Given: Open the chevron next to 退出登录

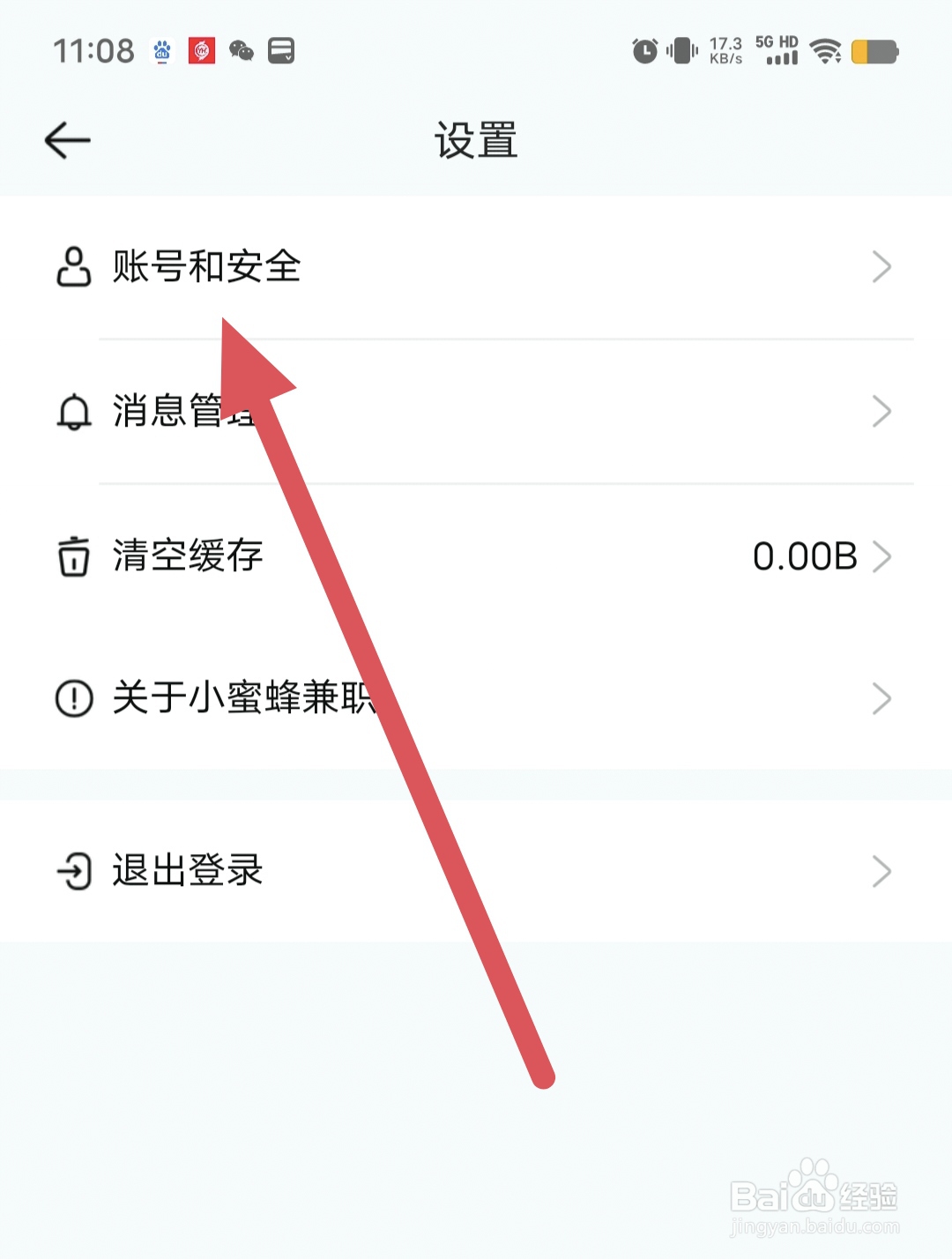Looking at the screenshot, I should pyautogui.click(x=881, y=871).
